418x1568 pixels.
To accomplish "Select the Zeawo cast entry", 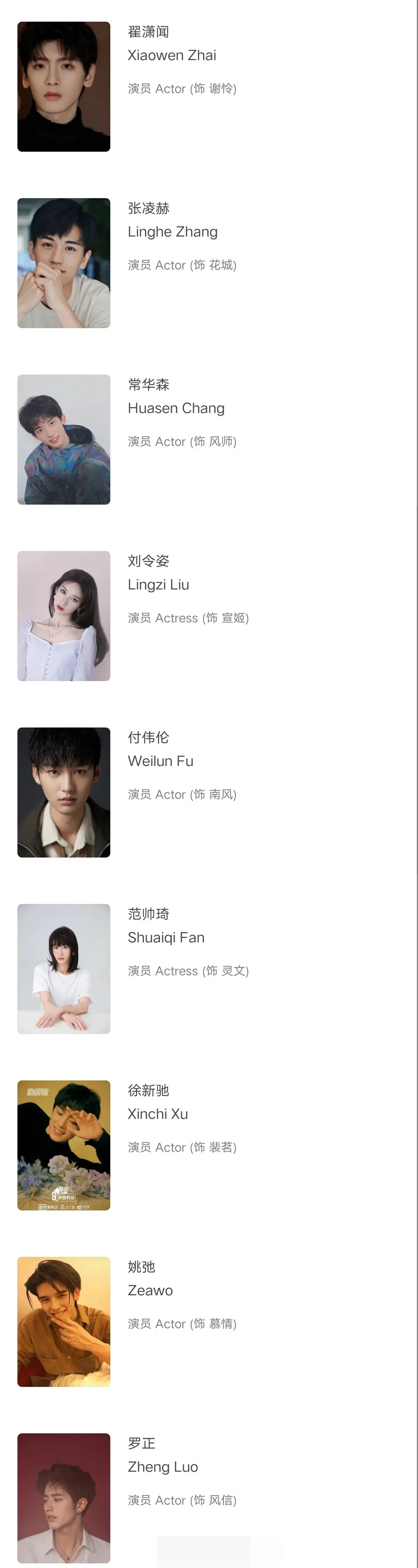I will tap(150, 1292).
